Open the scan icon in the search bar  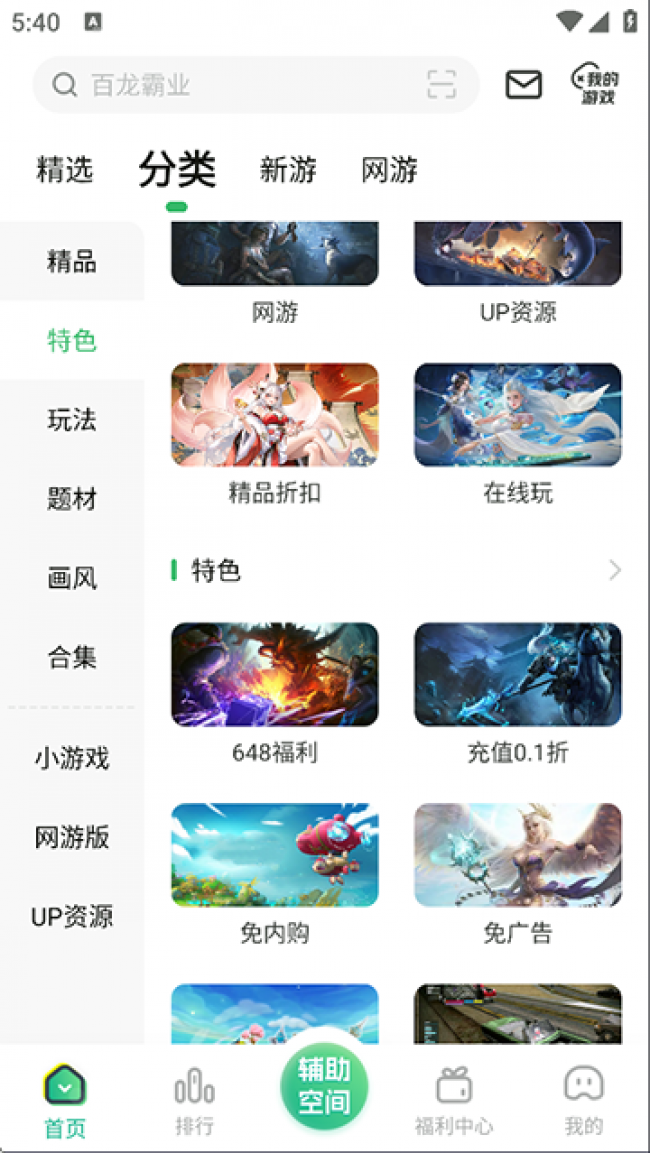(x=441, y=85)
